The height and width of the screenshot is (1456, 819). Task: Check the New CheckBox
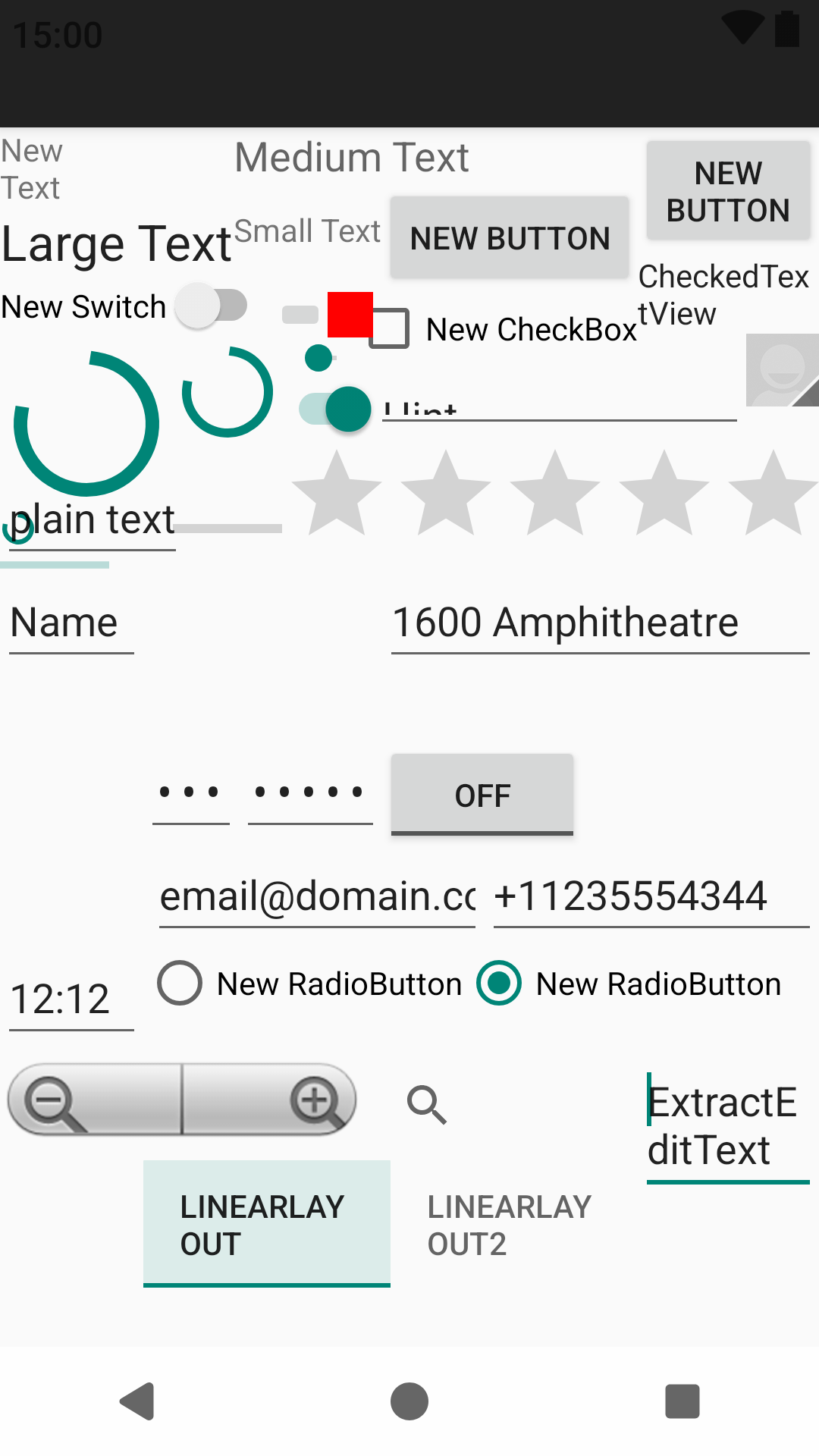point(390,329)
